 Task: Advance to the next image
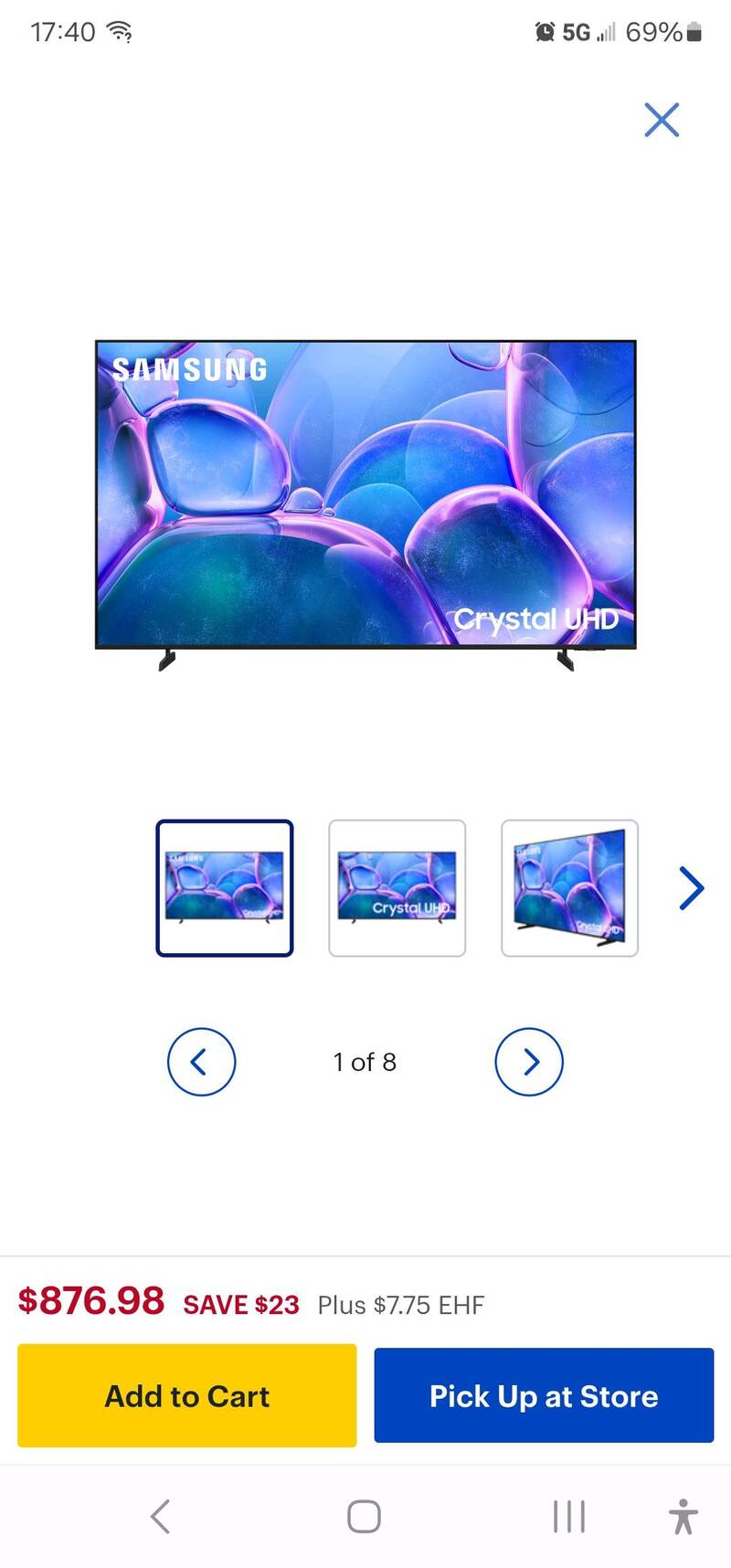click(529, 1062)
